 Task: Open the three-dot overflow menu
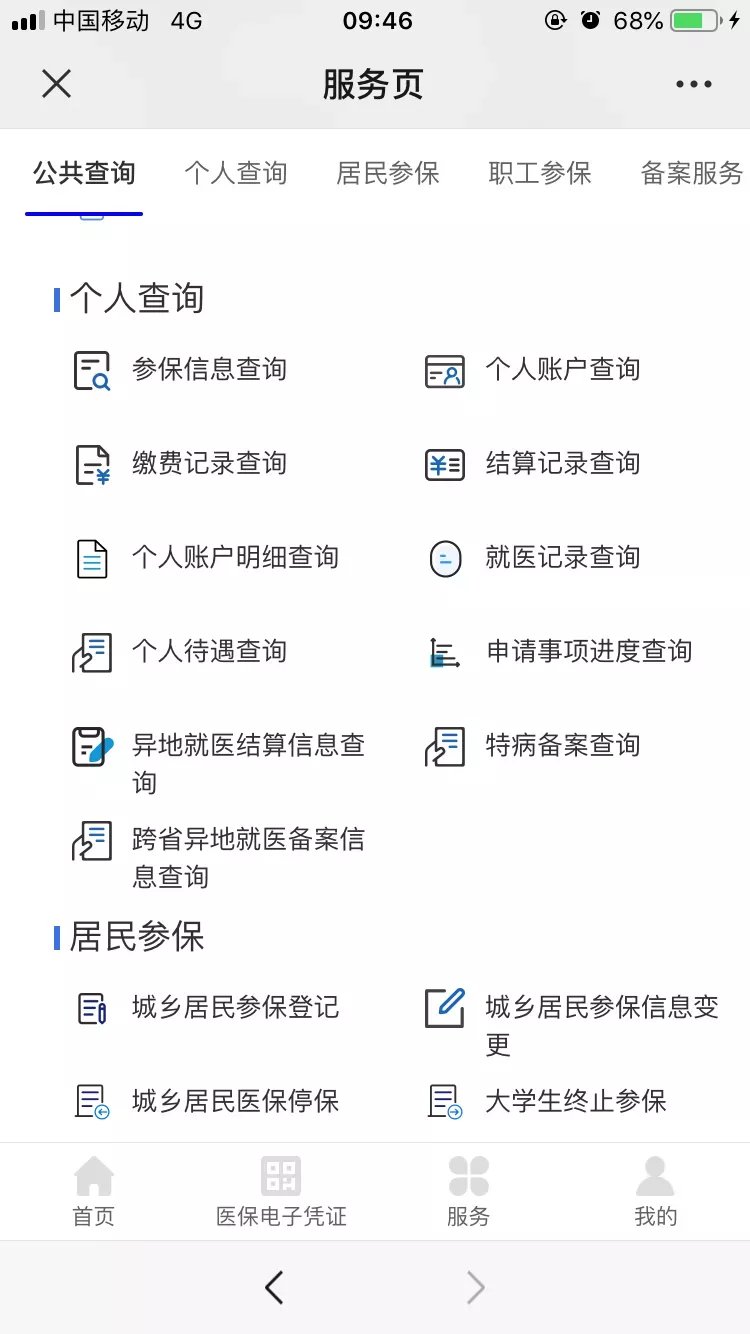(693, 85)
